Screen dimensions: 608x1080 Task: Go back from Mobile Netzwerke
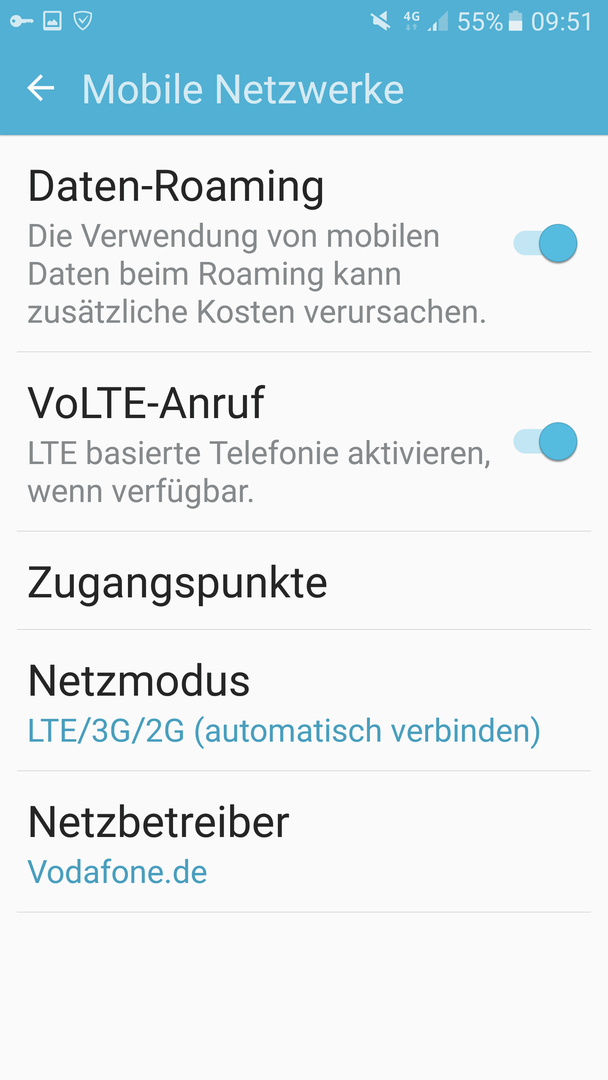41,88
